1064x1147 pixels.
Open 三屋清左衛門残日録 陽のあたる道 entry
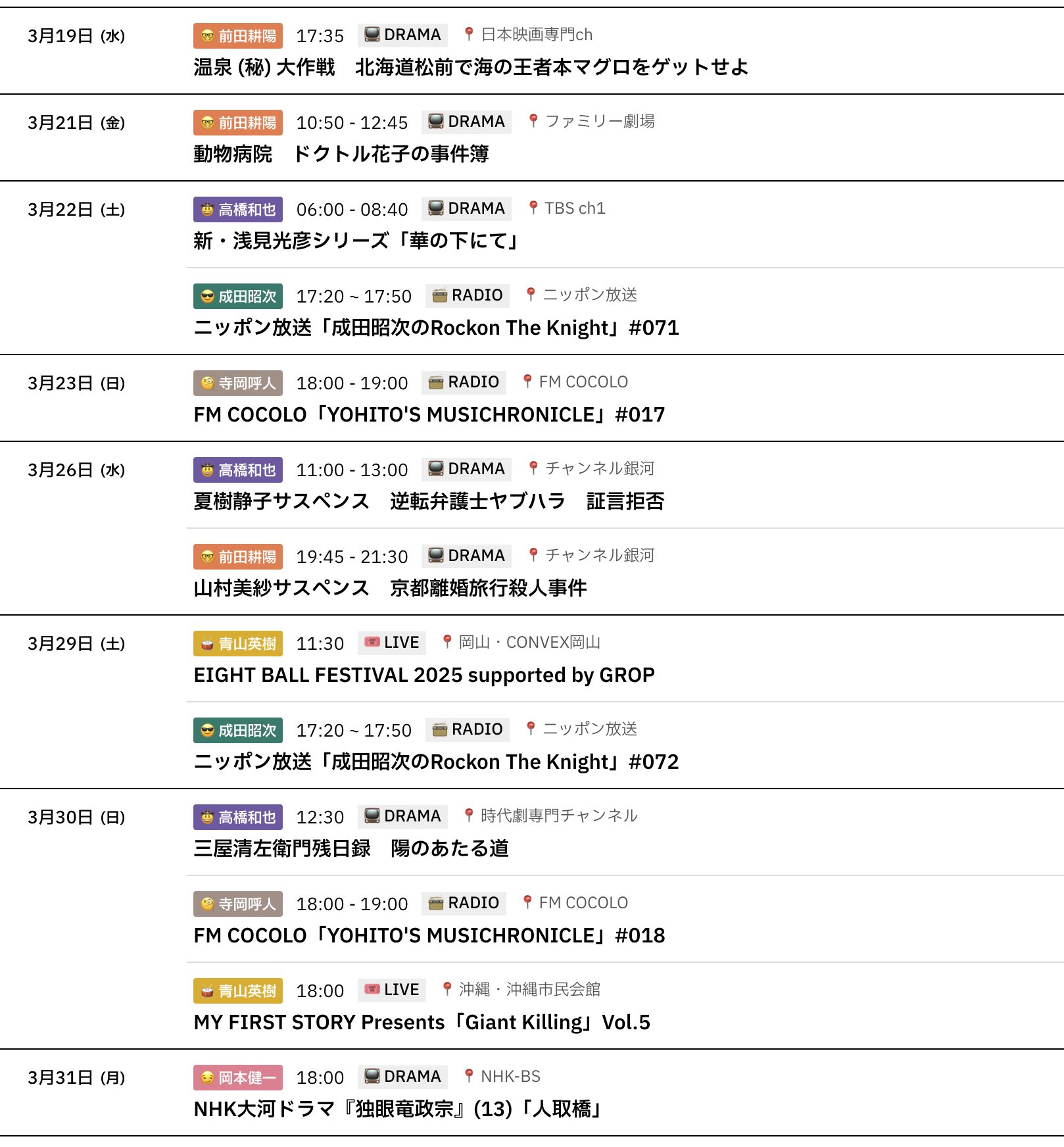pyautogui.click(x=351, y=848)
